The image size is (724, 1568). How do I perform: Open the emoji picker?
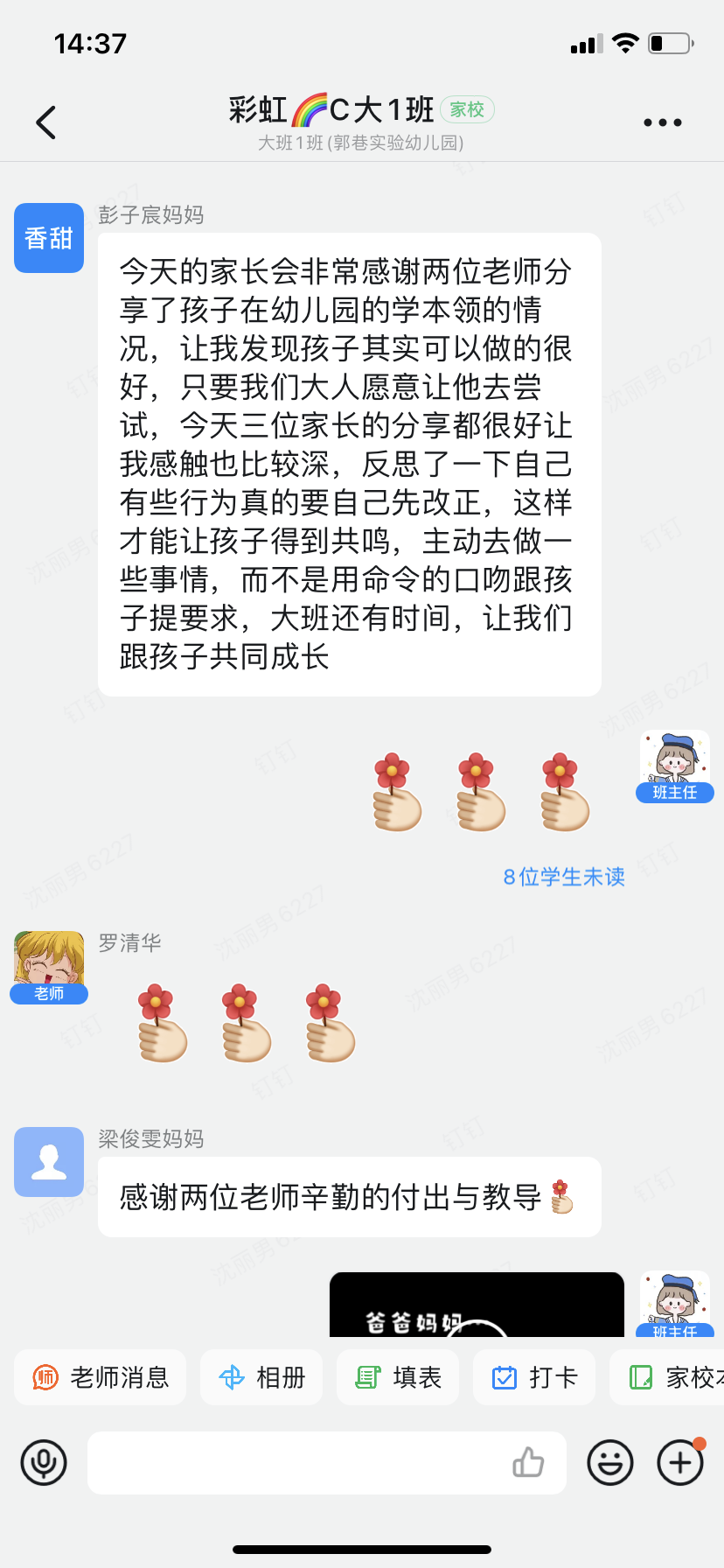tap(609, 1462)
